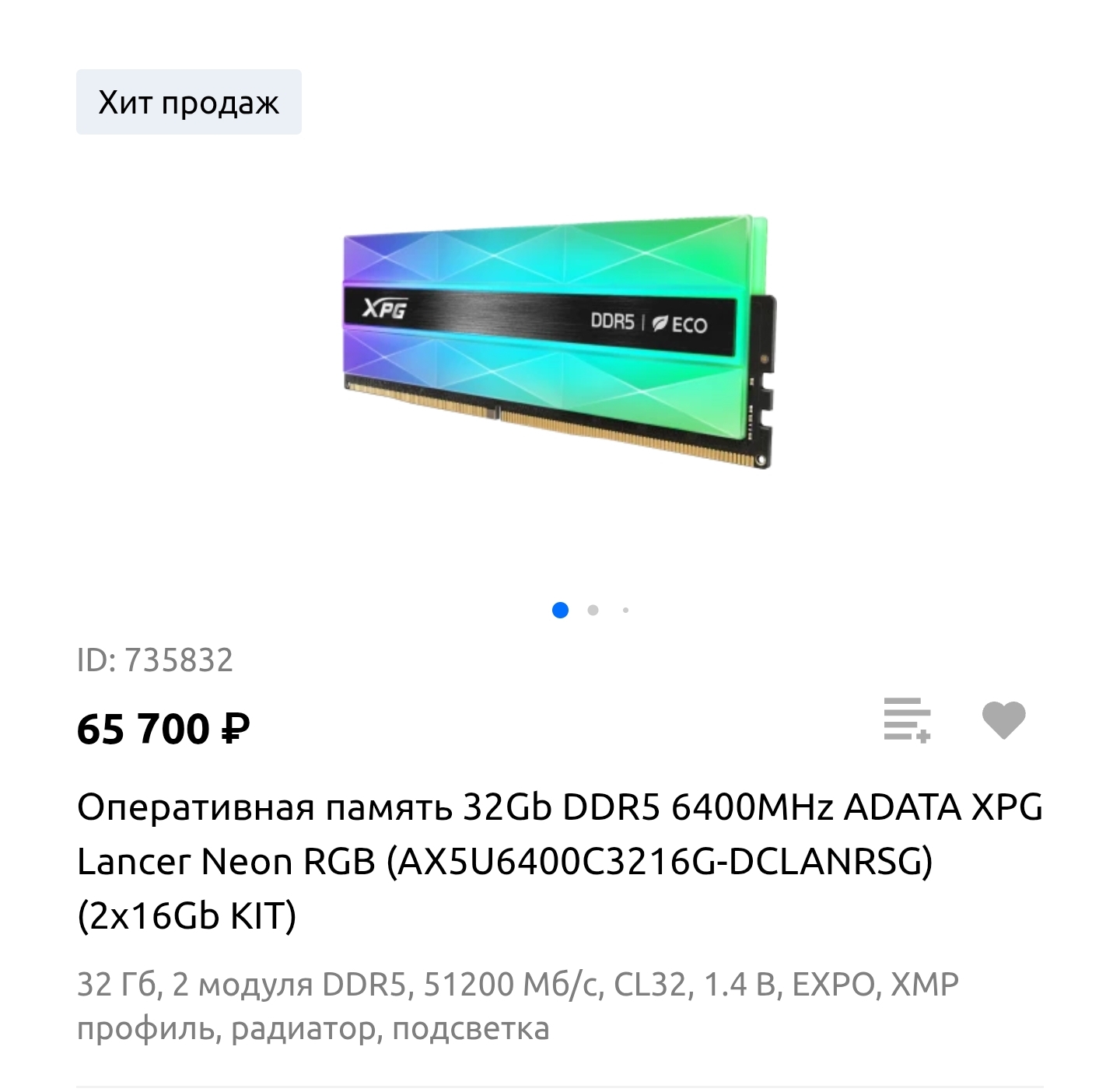Add product to favorites with heart icon

coord(1003,720)
